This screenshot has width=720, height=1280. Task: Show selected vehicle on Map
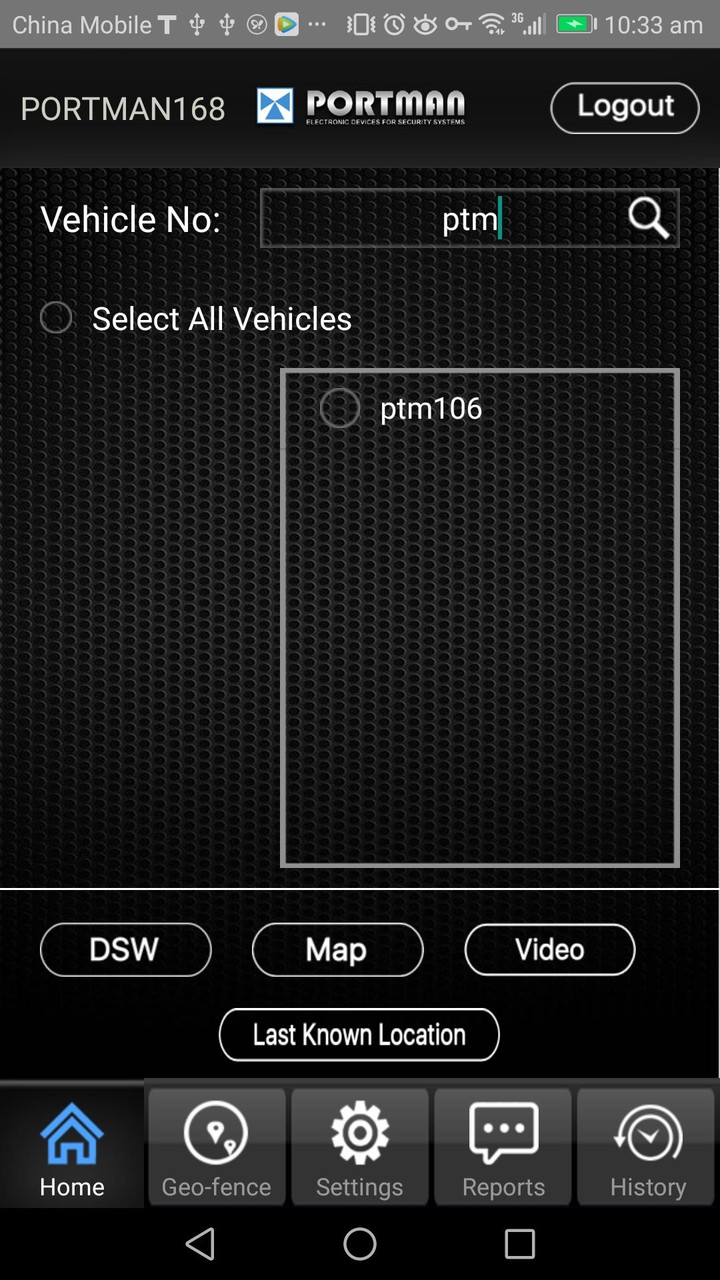point(337,949)
